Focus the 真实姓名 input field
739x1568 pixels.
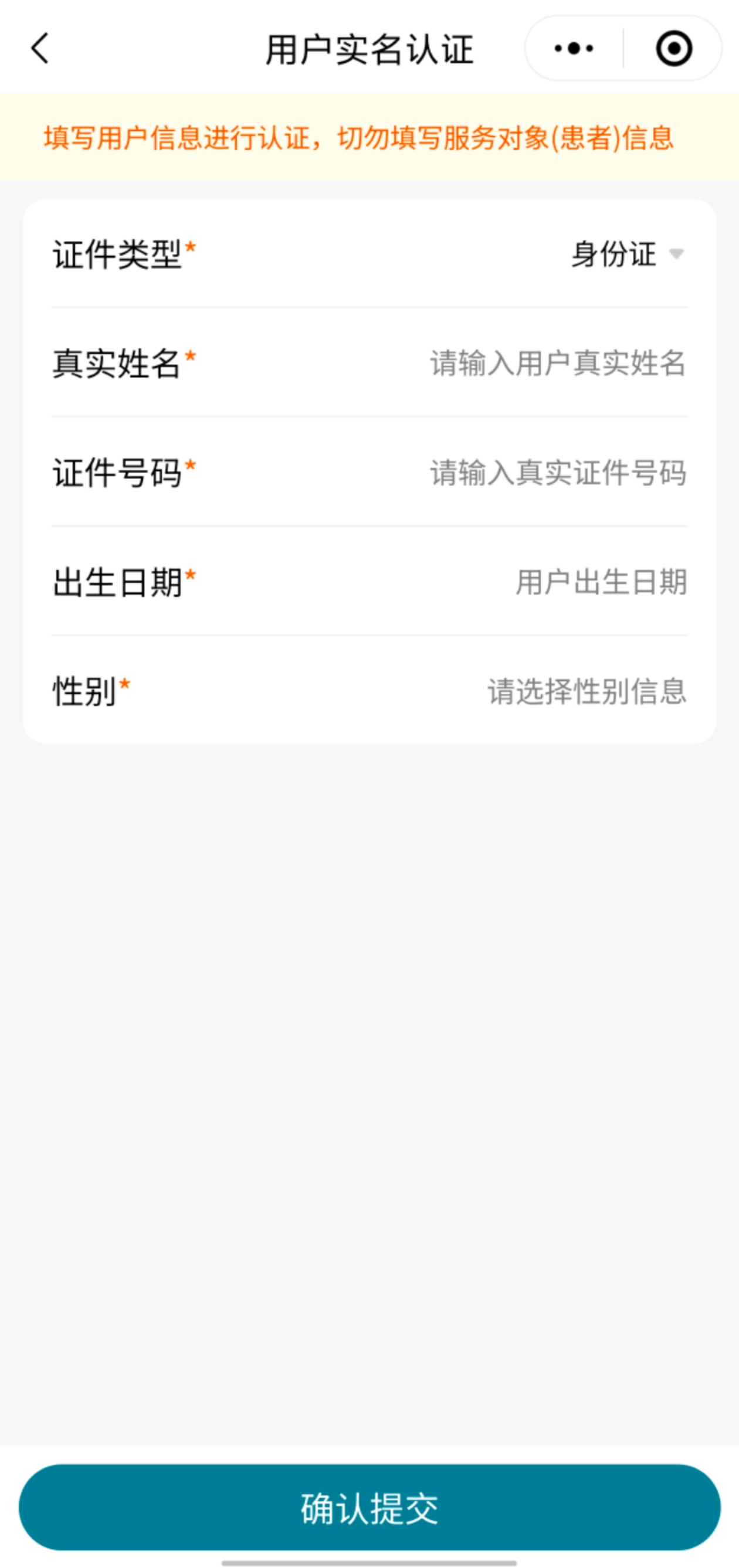point(557,364)
